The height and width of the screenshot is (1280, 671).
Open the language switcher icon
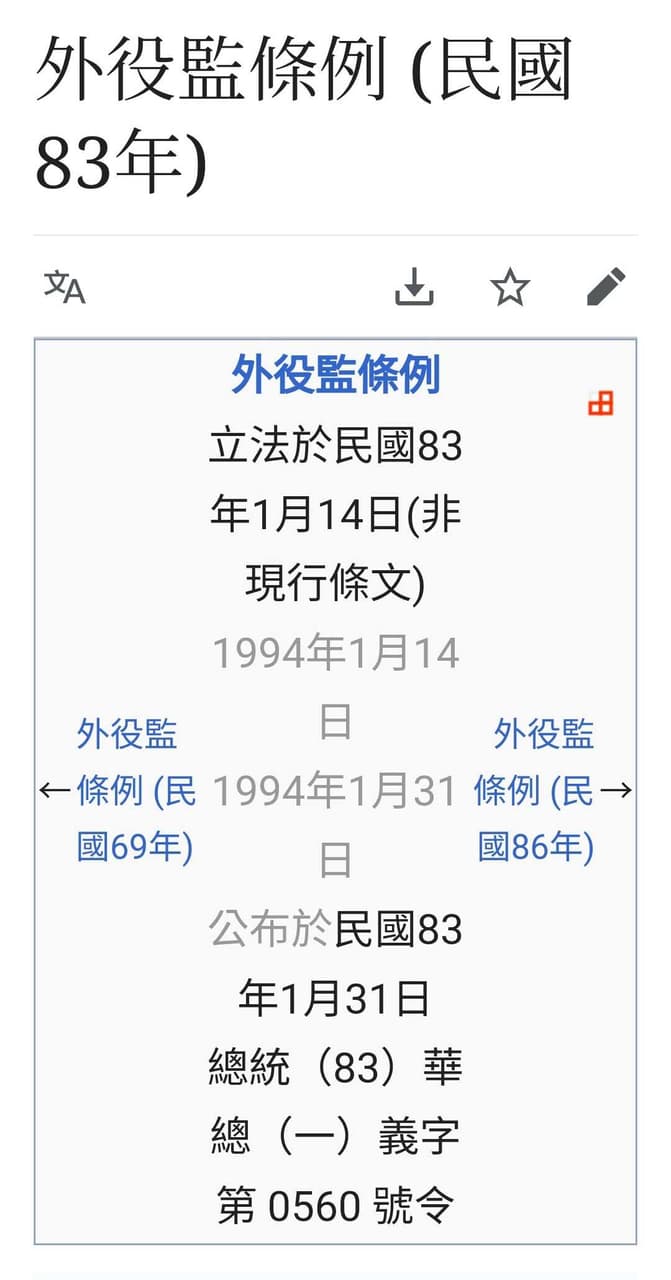click(x=65, y=288)
